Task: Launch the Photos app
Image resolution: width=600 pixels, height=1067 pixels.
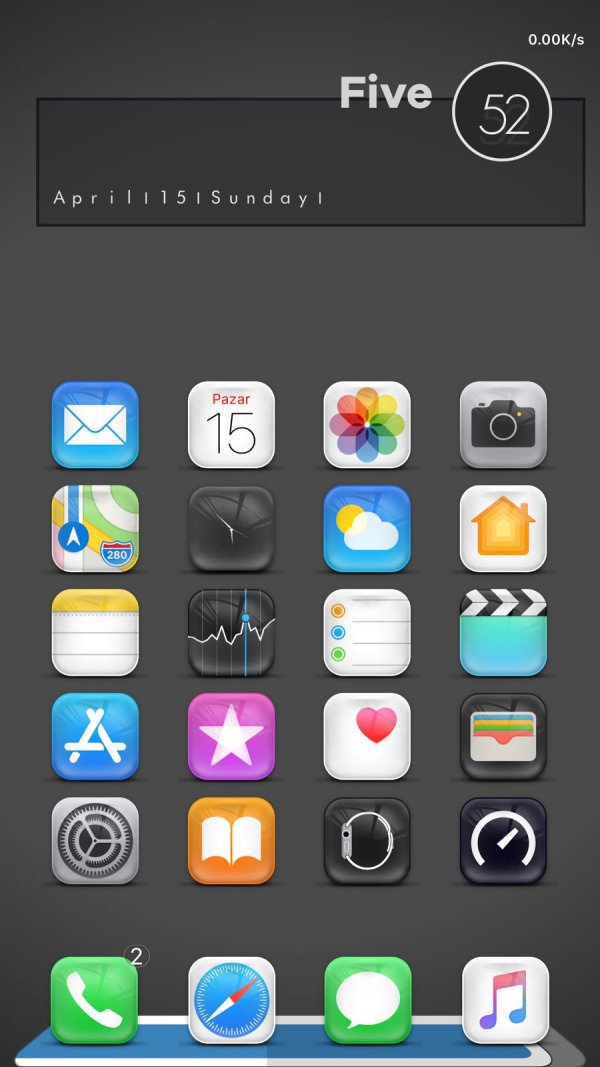Action: pyautogui.click(x=367, y=425)
